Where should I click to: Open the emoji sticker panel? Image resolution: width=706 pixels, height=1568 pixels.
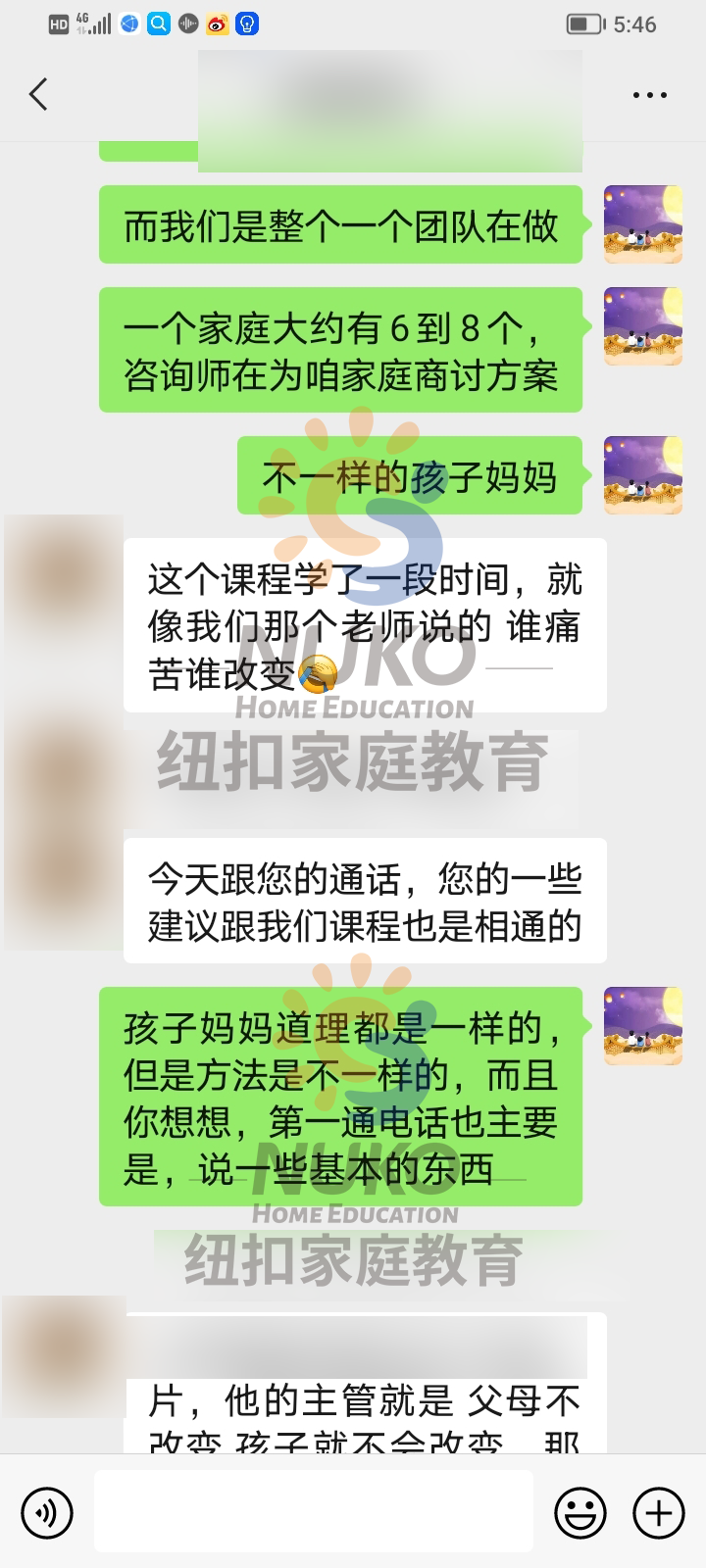tap(580, 1512)
